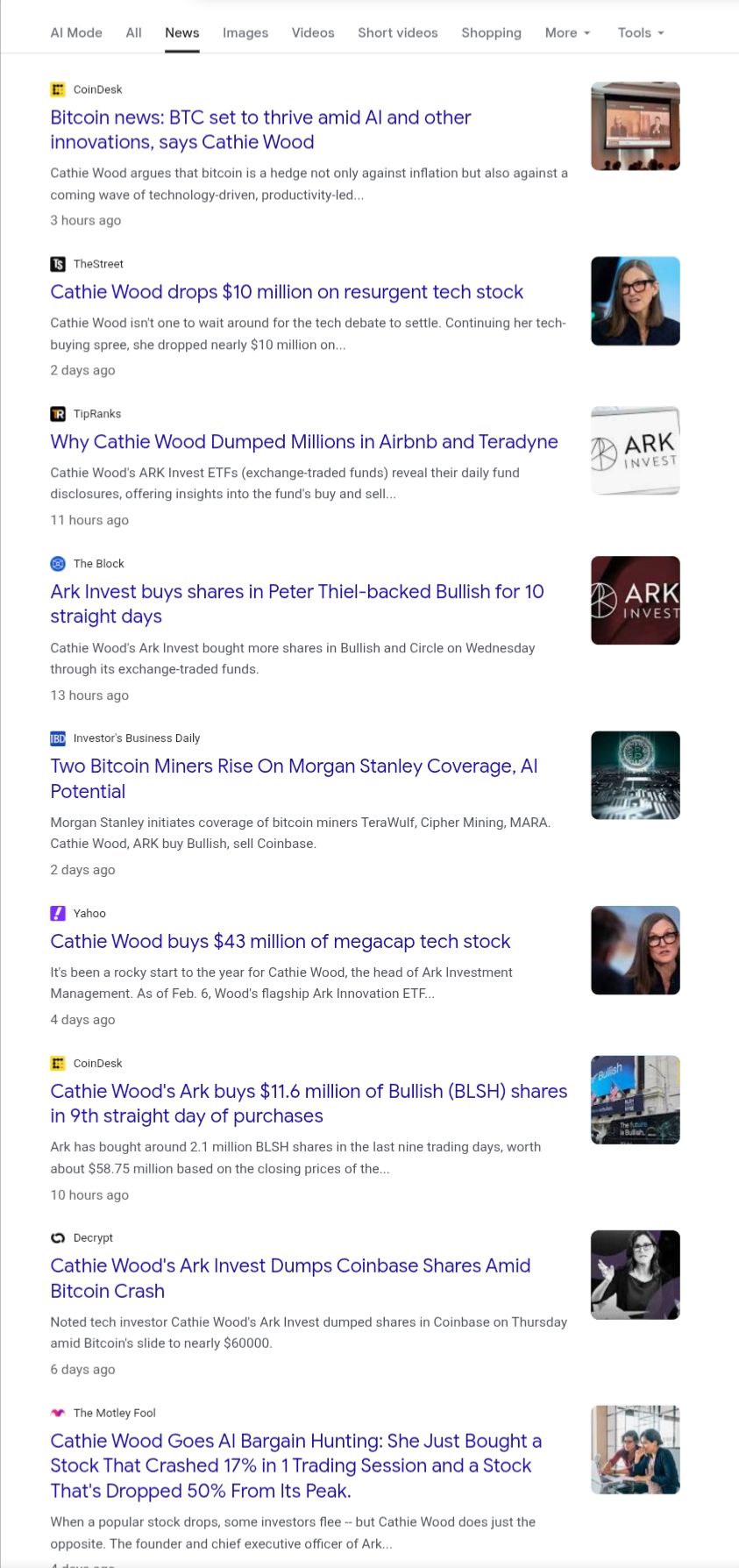Screen dimensions: 739x1568
Task: Open Yahoo article on $43 million megacap stock
Action: [x=281, y=942]
